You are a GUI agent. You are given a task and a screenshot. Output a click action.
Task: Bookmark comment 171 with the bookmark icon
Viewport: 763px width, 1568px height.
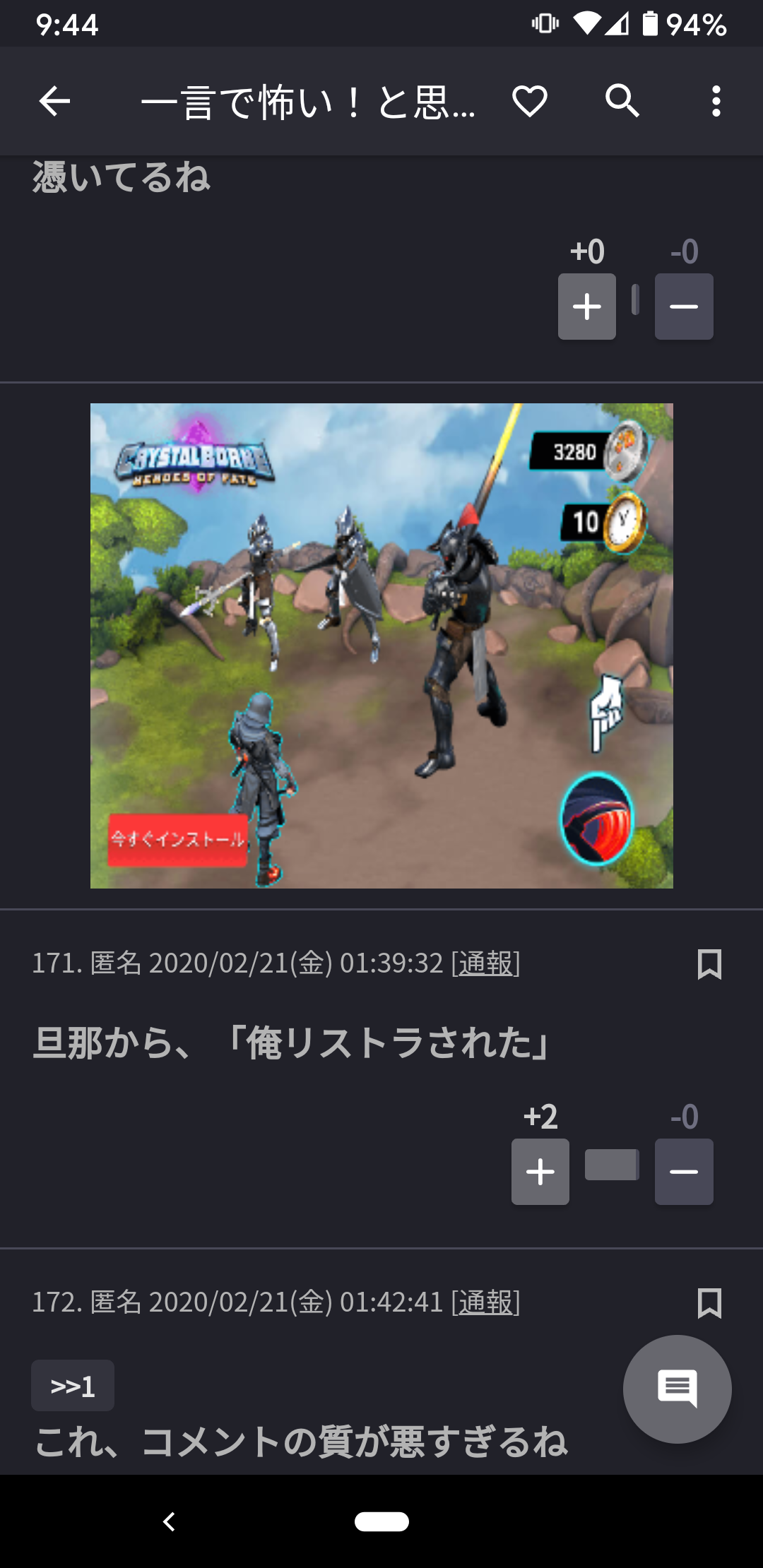click(x=710, y=963)
